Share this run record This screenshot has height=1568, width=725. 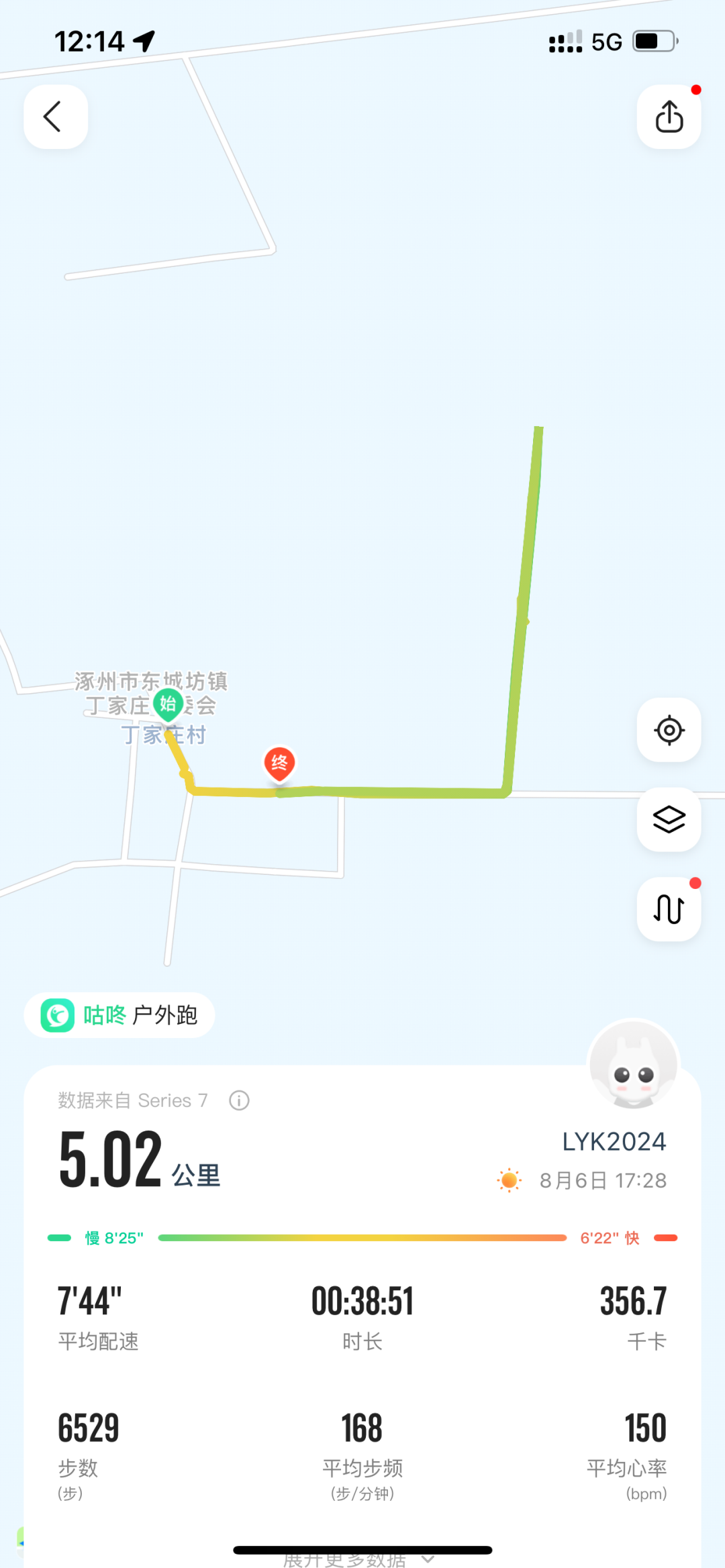[669, 117]
